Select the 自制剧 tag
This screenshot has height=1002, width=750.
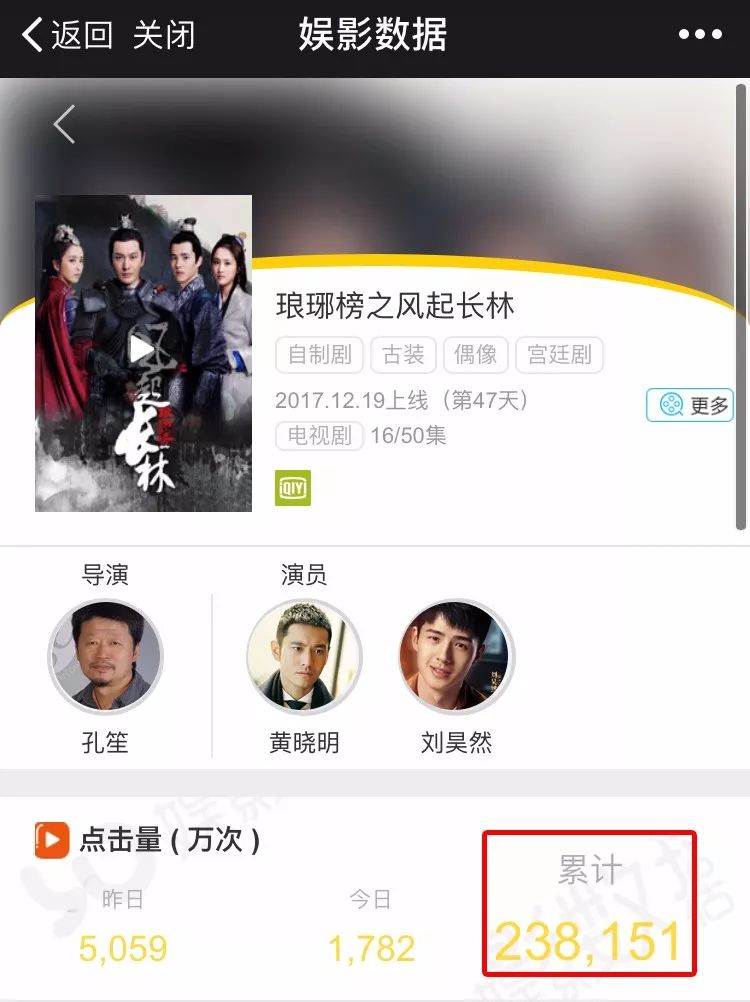pos(320,355)
